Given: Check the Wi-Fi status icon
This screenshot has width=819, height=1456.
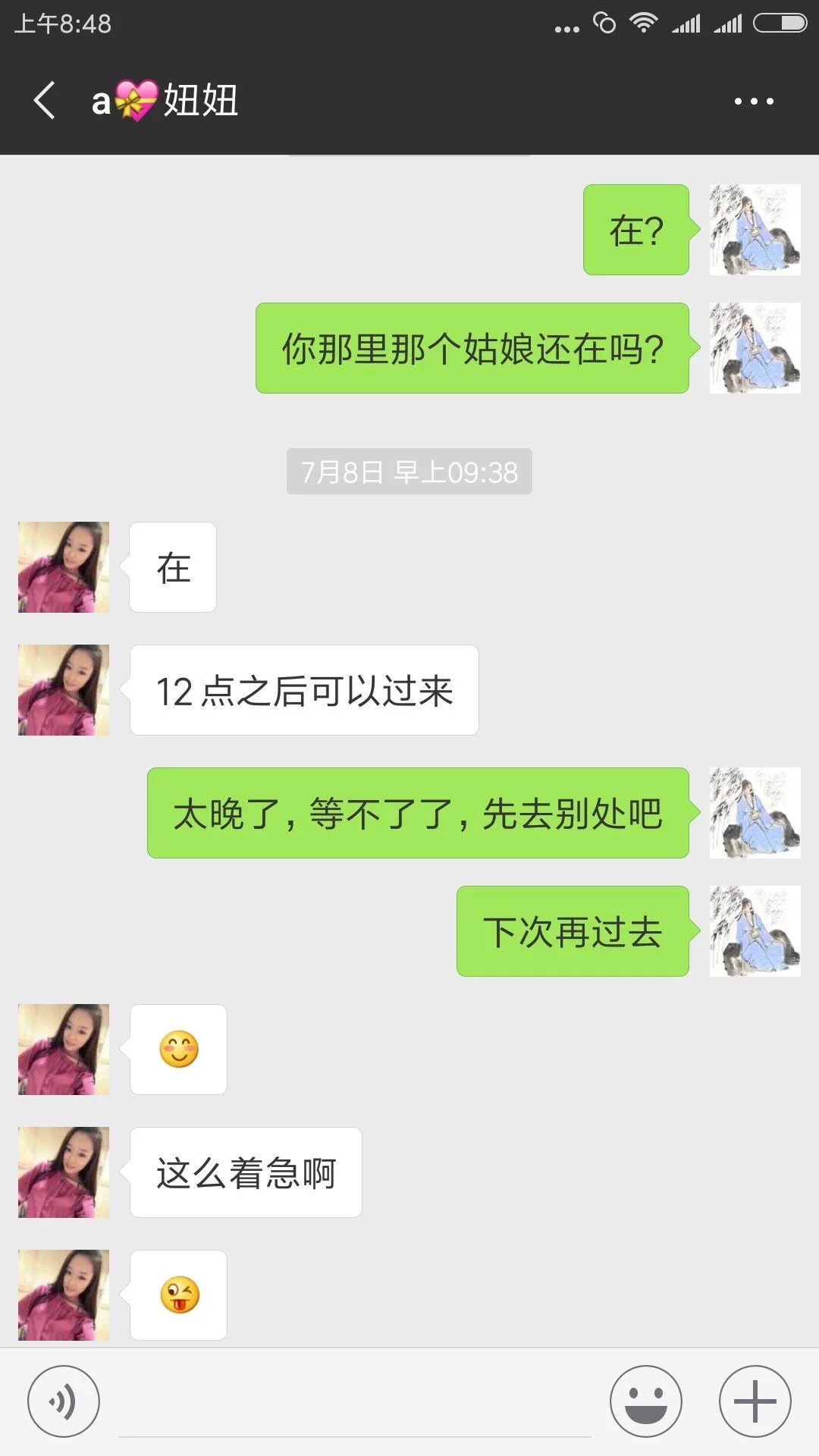Looking at the screenshot, I should coord(644,23).
